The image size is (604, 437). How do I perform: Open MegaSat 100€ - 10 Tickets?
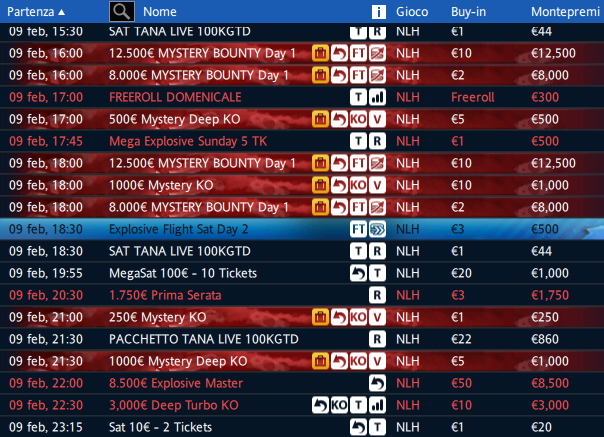pos(183,273)
